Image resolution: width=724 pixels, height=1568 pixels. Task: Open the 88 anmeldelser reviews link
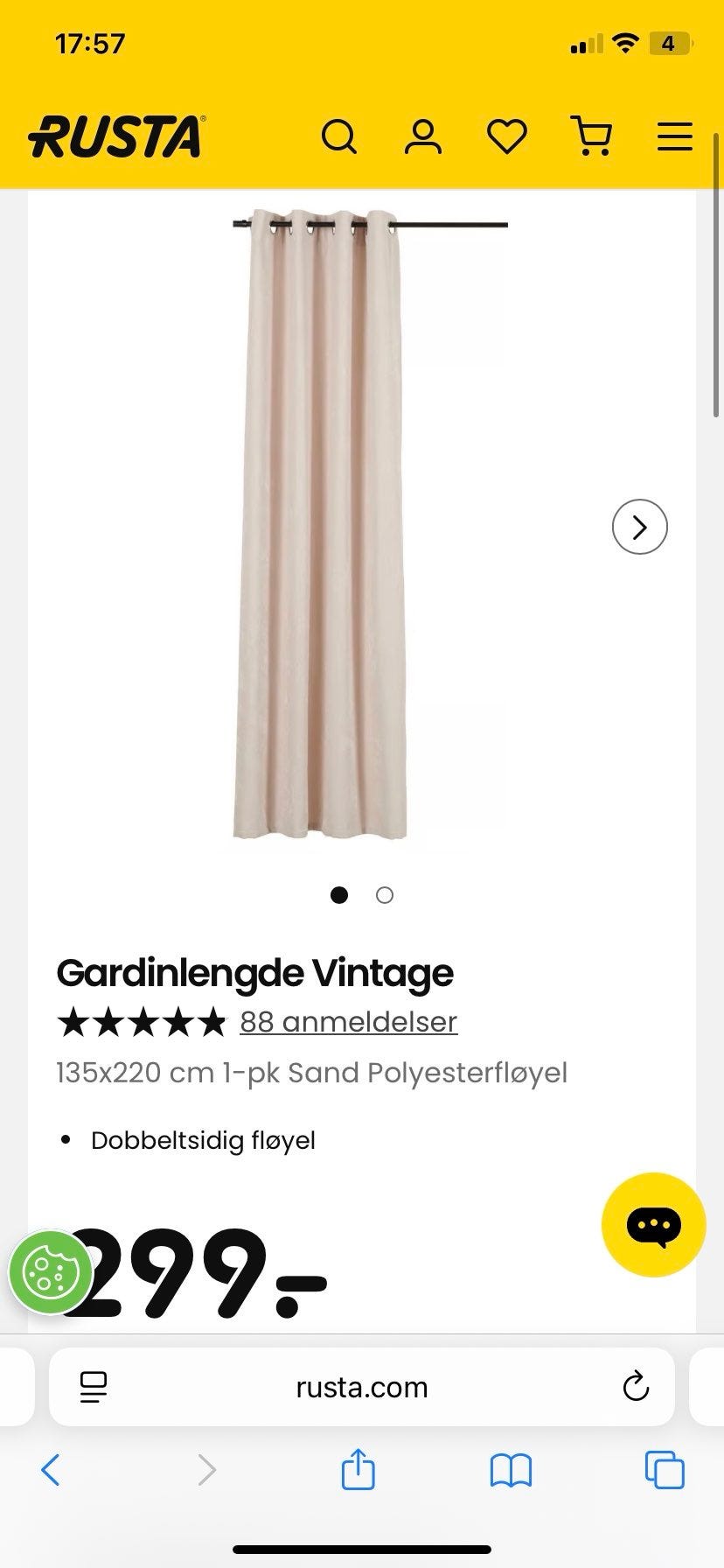click(x=347, y=1021)
